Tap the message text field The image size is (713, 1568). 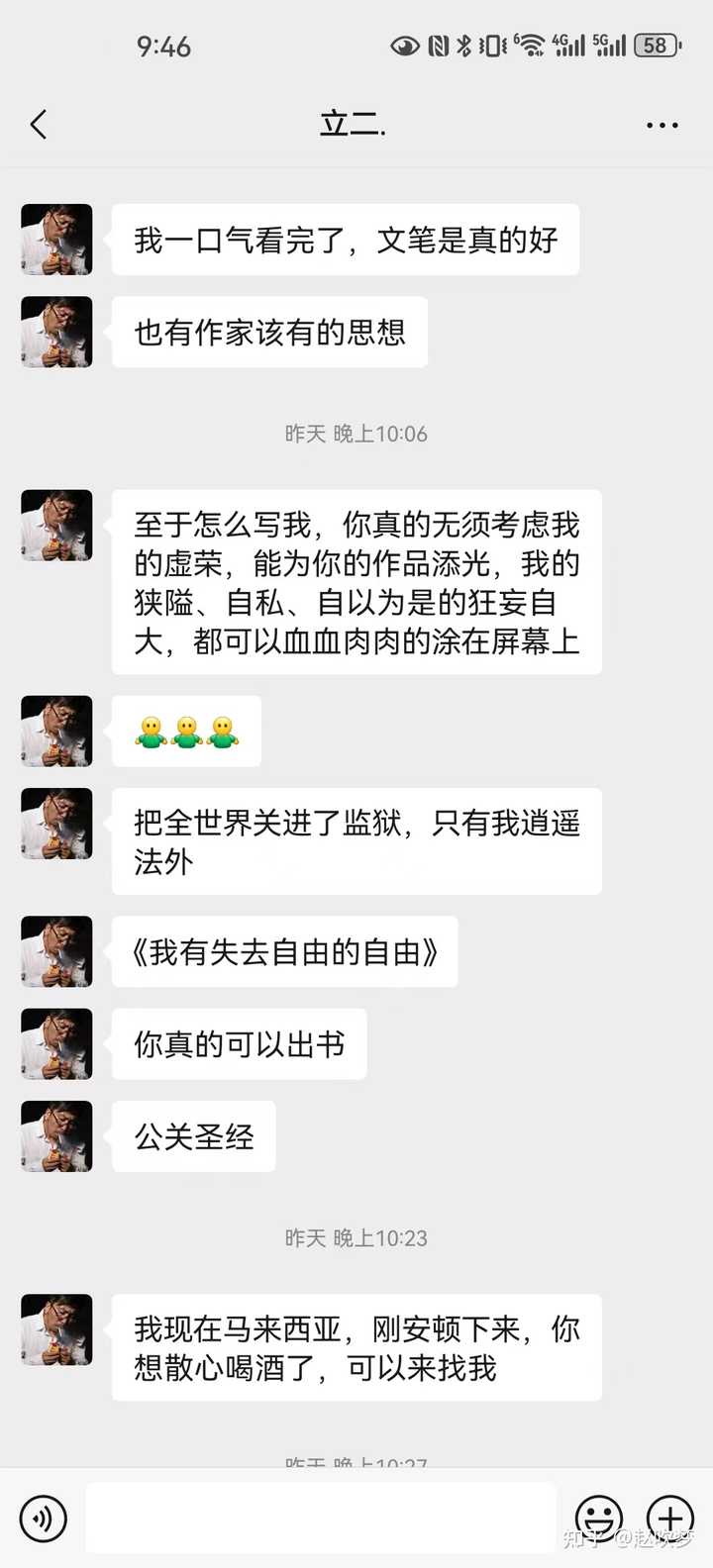321,1518
